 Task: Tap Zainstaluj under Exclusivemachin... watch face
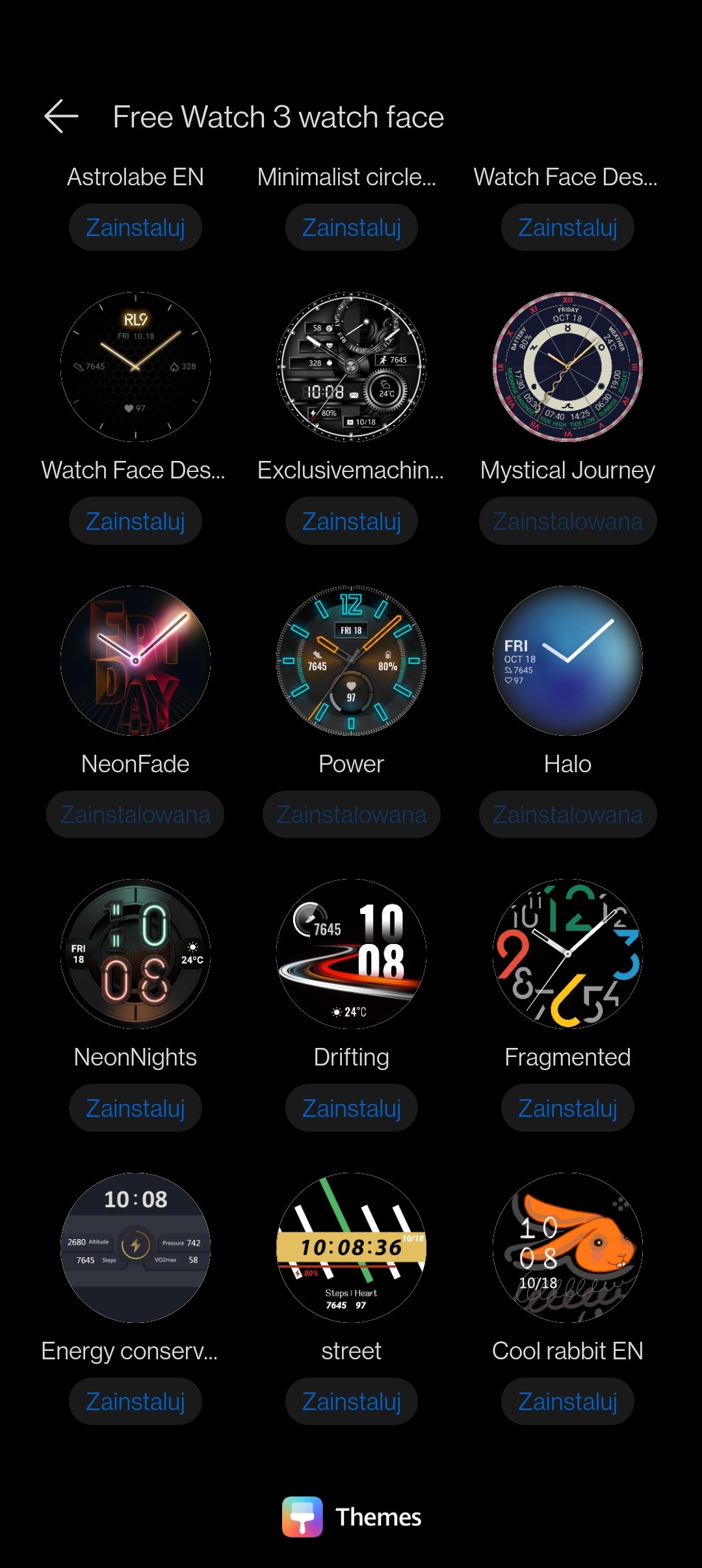352,521
